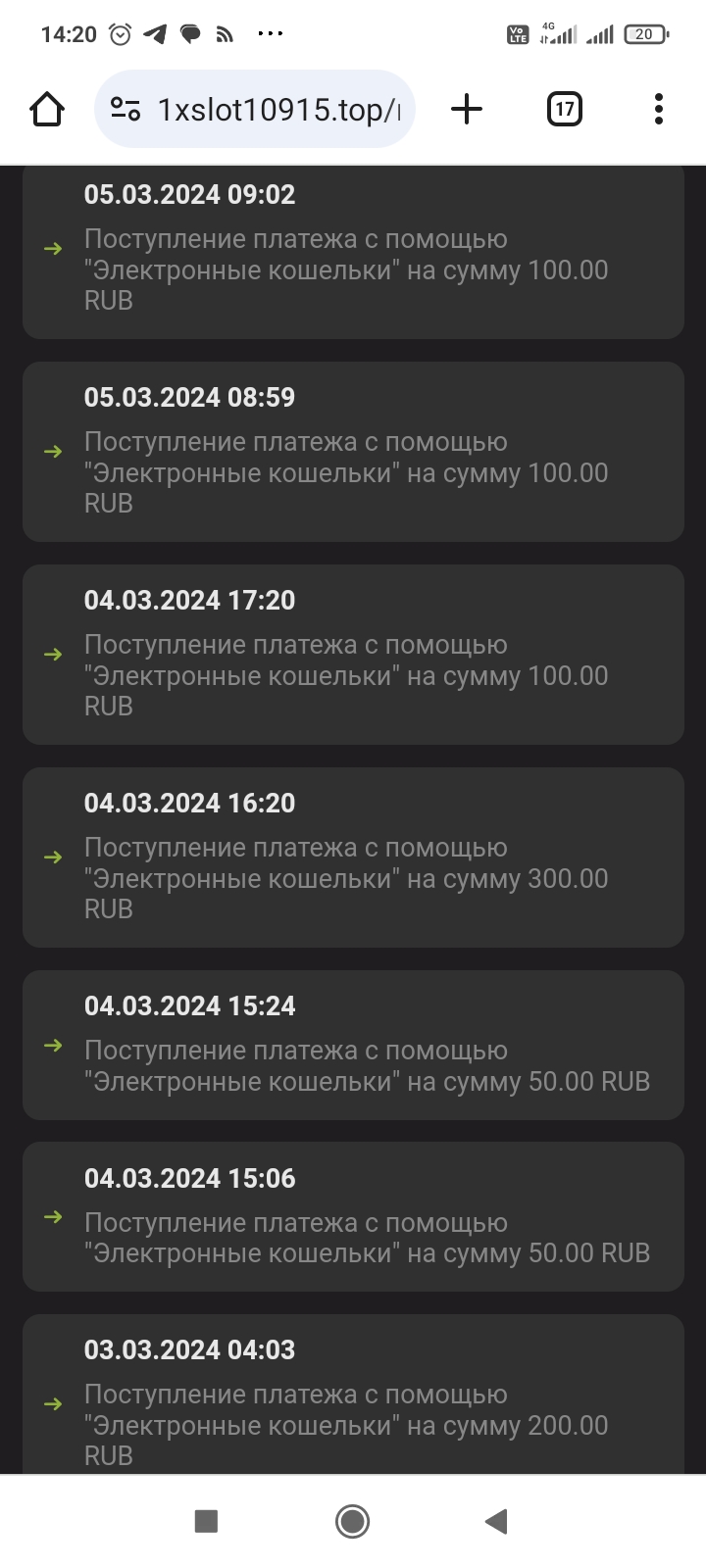
Task: Open the tab switcher showing 17 tabs
Action: tap(564, 109)
